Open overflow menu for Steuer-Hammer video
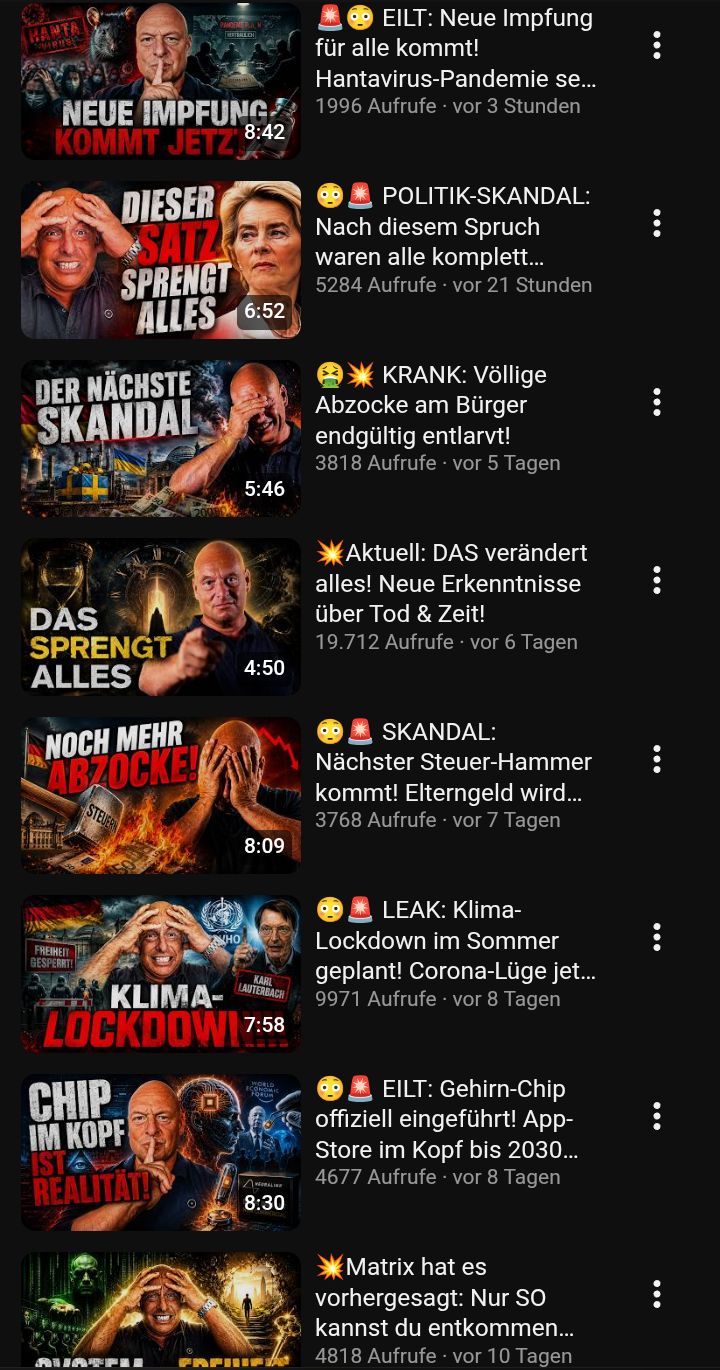This screenshot has width=720, height=1370. click(x=657, y=759)
